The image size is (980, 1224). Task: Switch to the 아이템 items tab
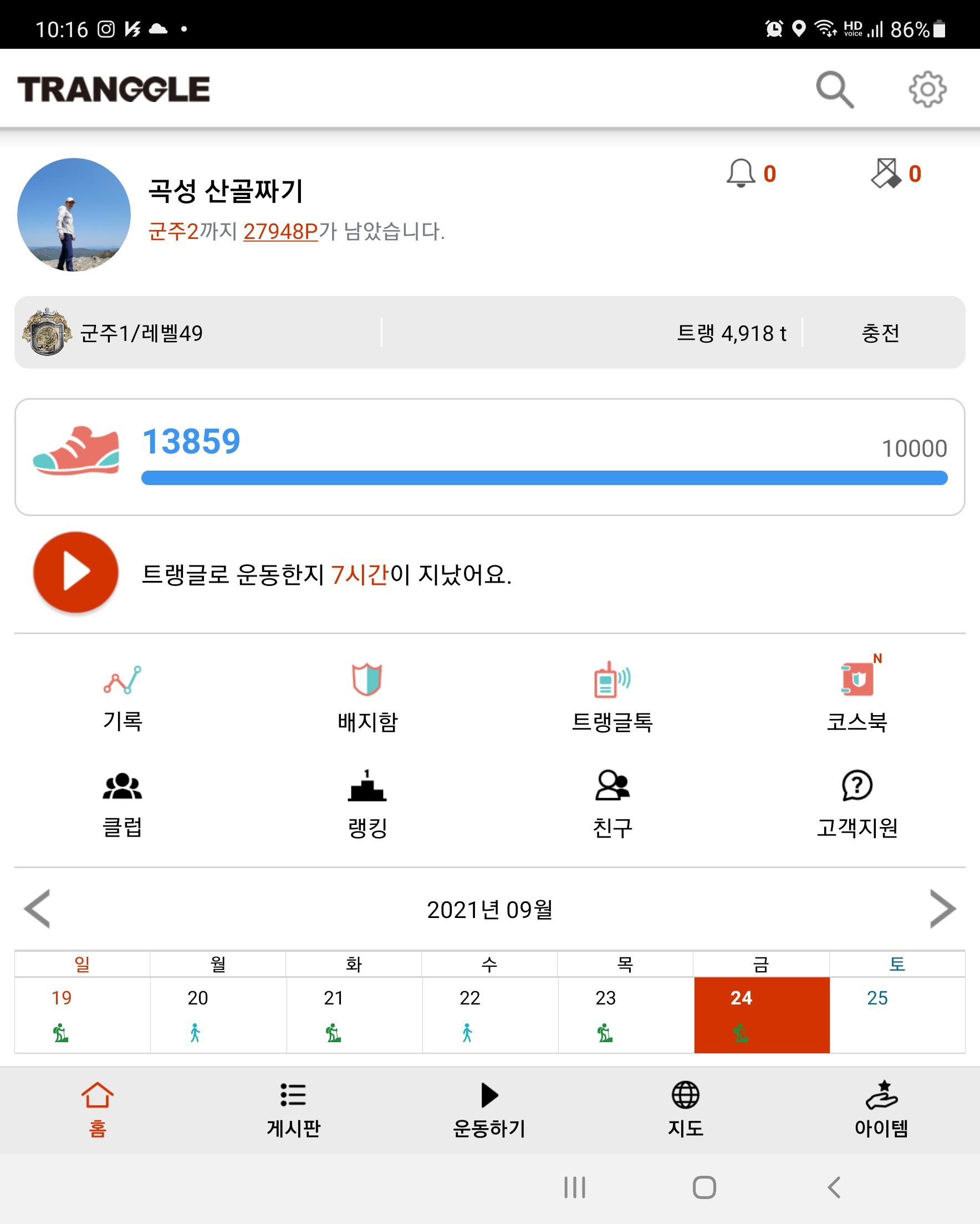pyautogui.click(x=881, y=1110)
